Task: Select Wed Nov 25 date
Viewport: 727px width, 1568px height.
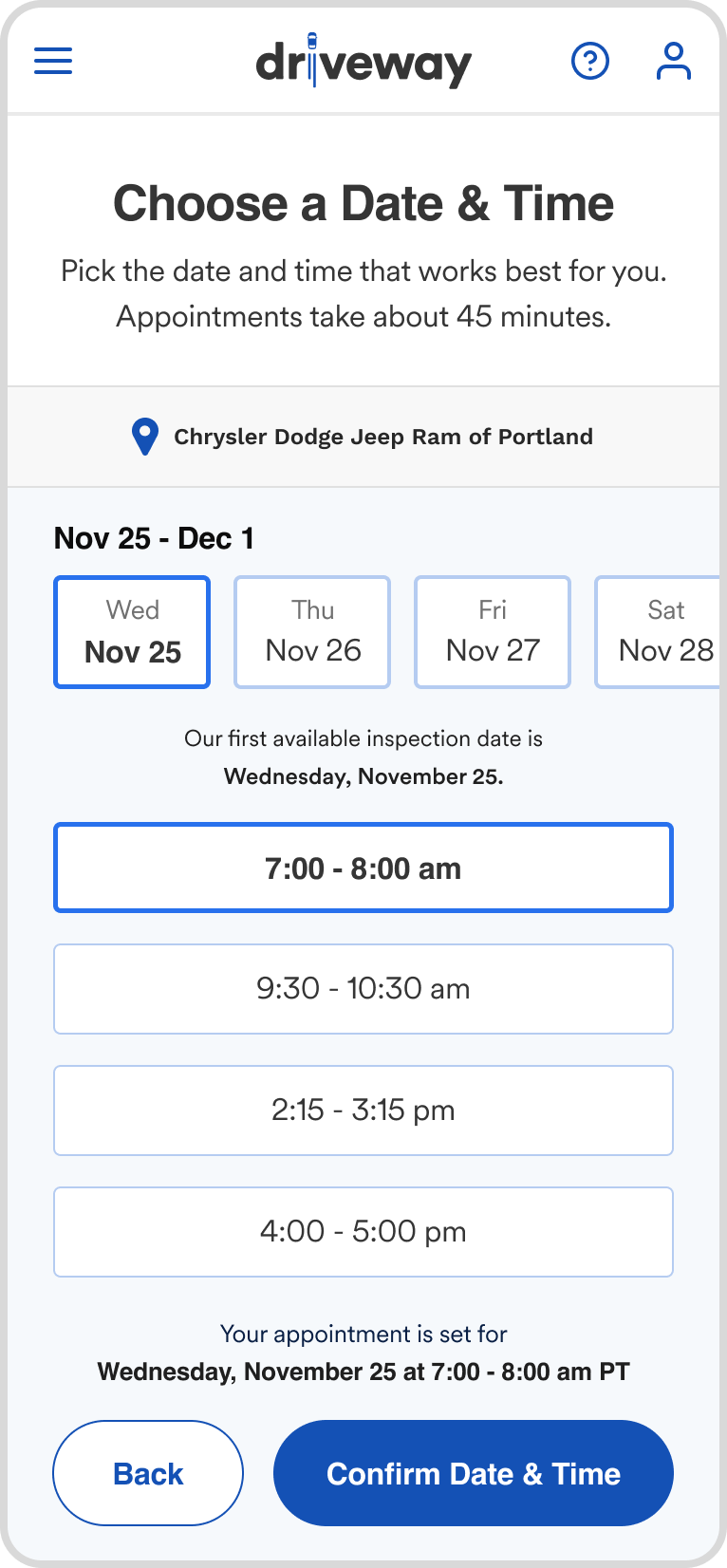Action: 132,632
